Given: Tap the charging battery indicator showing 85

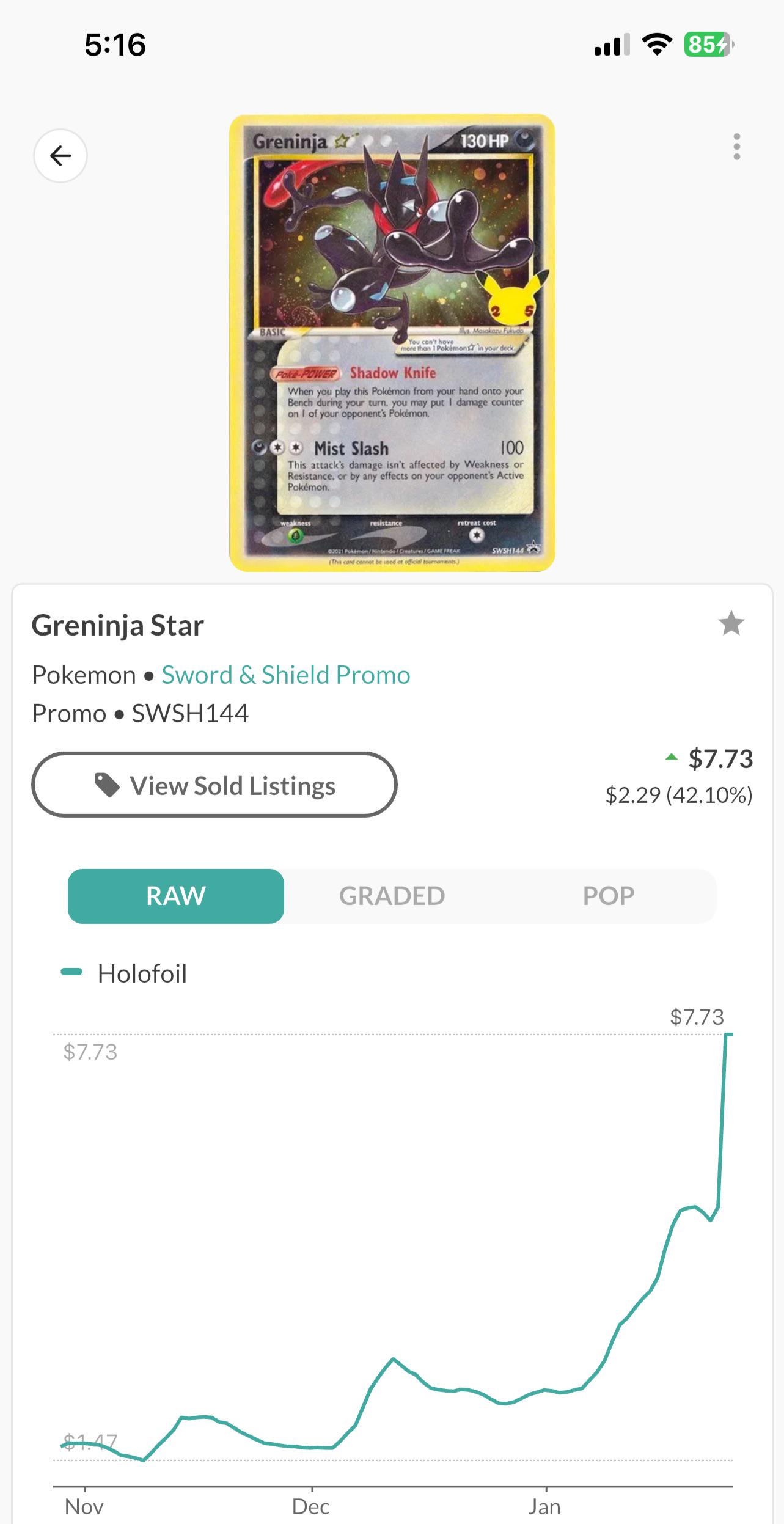Looking at the screenshot, I should [x=707, y=45].
